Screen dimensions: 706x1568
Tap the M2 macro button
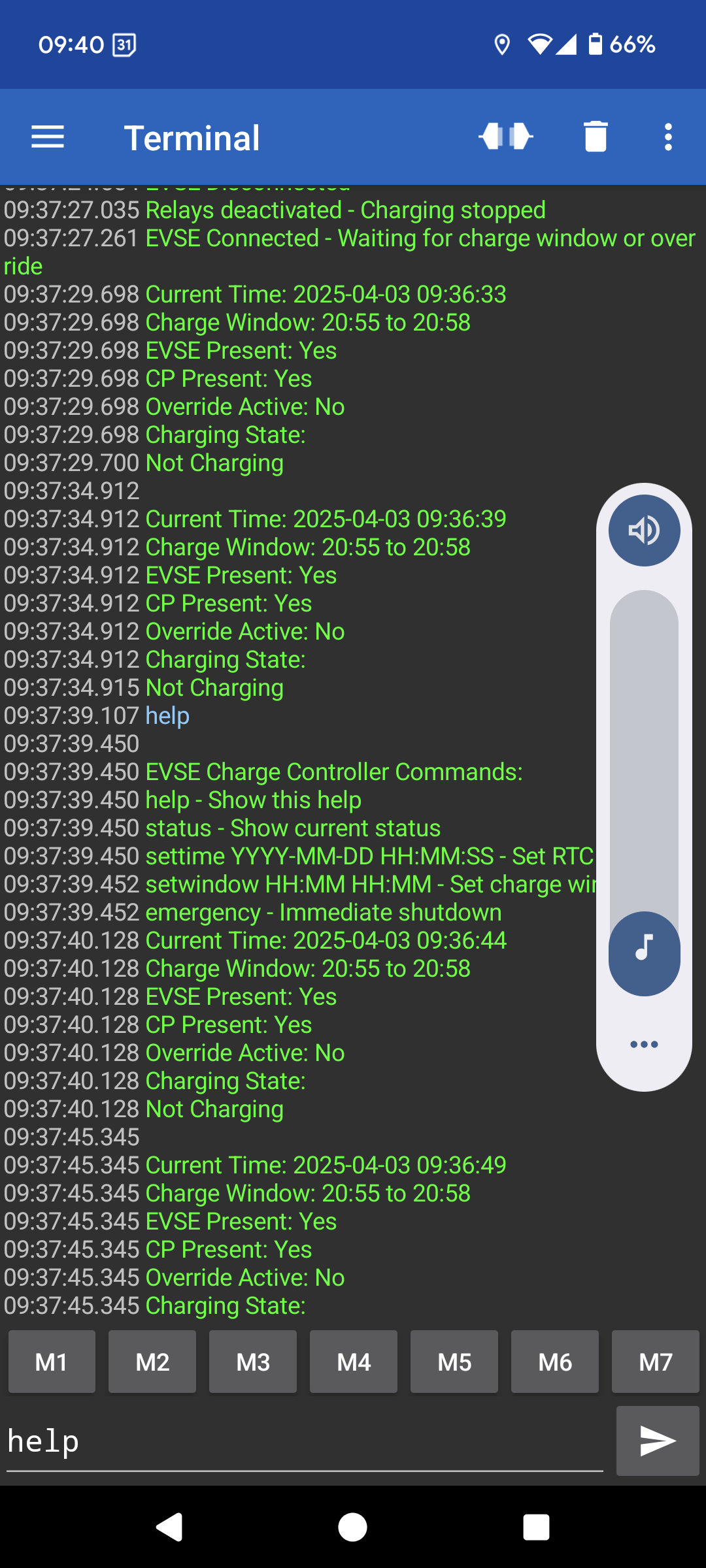point(152,1362)
